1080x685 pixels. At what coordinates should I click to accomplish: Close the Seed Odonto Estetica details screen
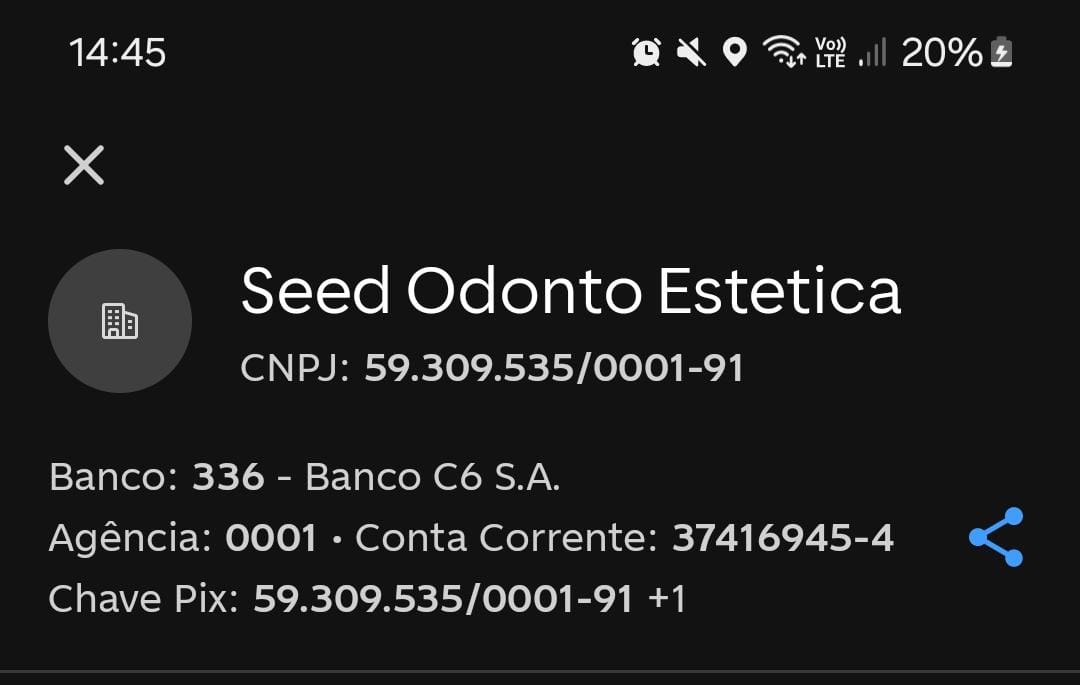coord(84,165)
